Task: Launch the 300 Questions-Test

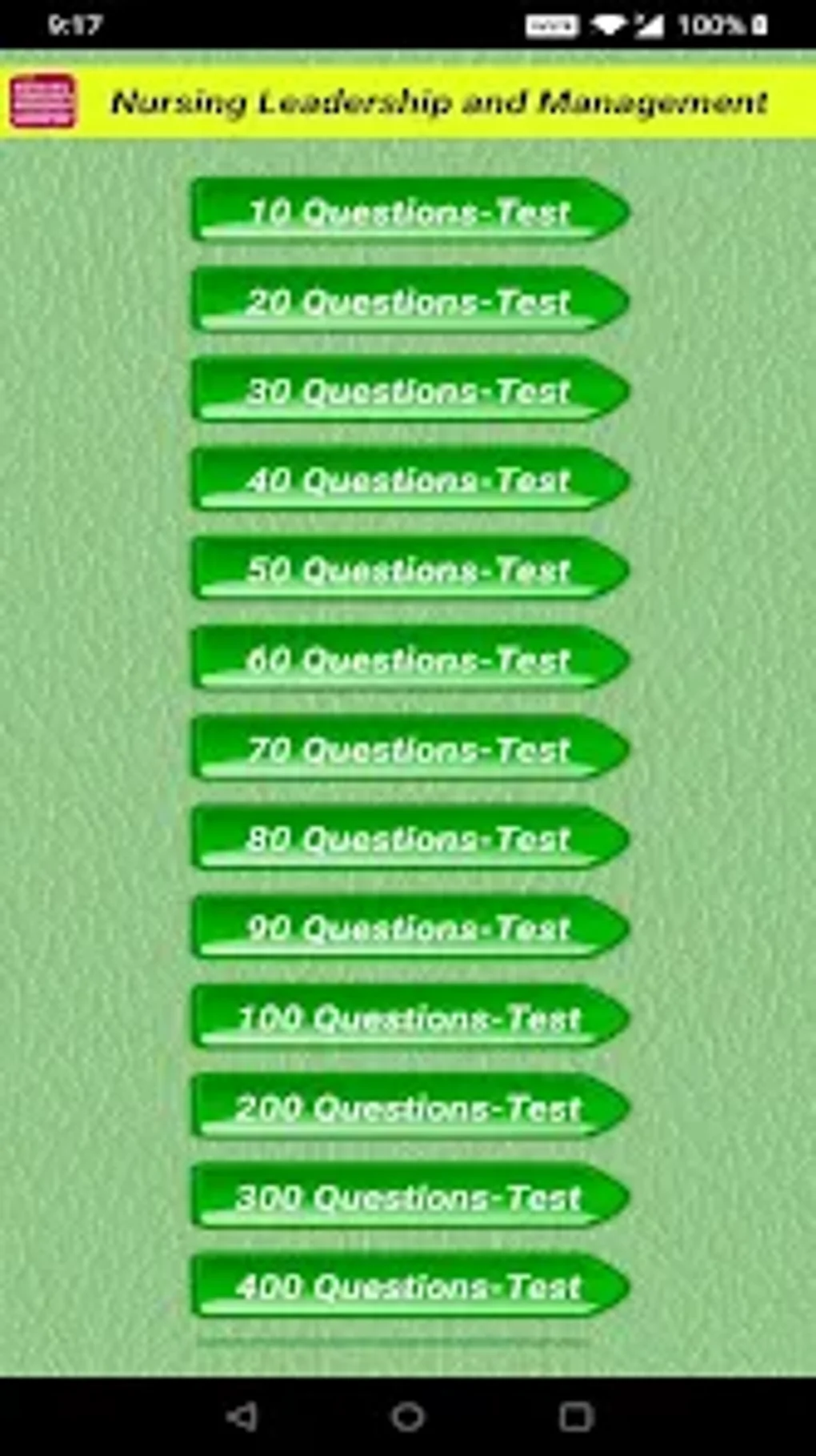Action: click(x=410, y=1197)
